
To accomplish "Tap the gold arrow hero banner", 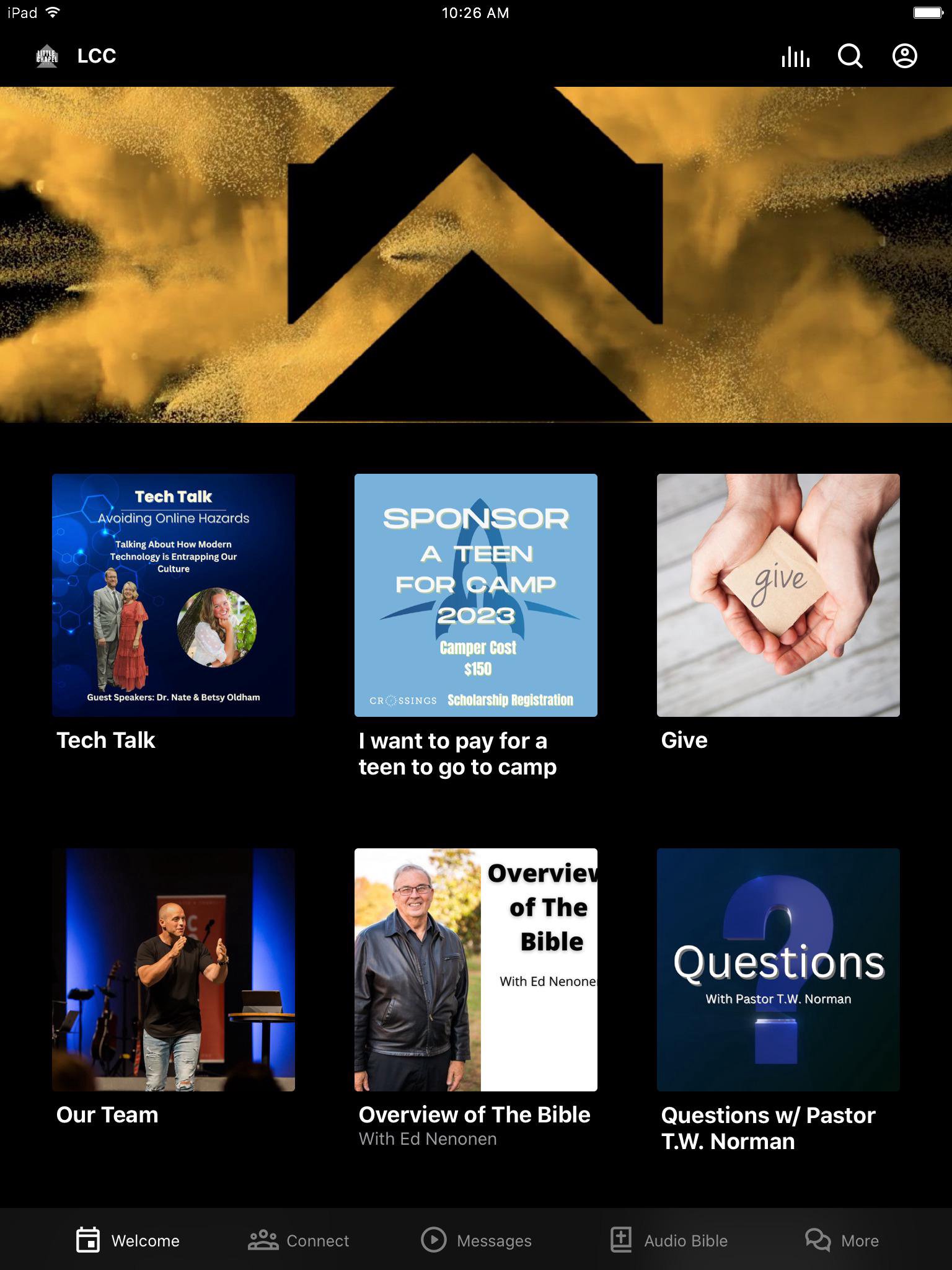I will [x=475, y=254].
